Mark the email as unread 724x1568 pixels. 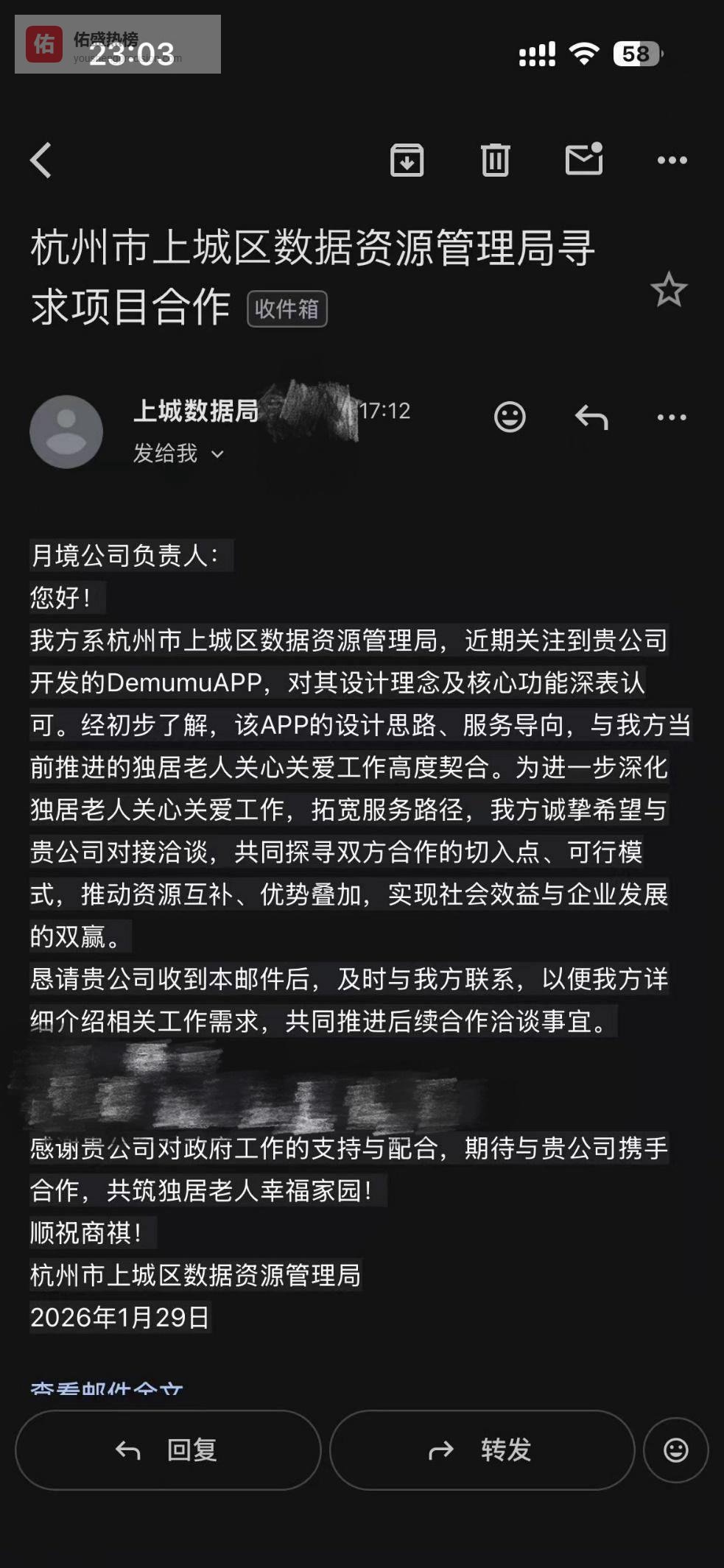click(x=584, y=159)
